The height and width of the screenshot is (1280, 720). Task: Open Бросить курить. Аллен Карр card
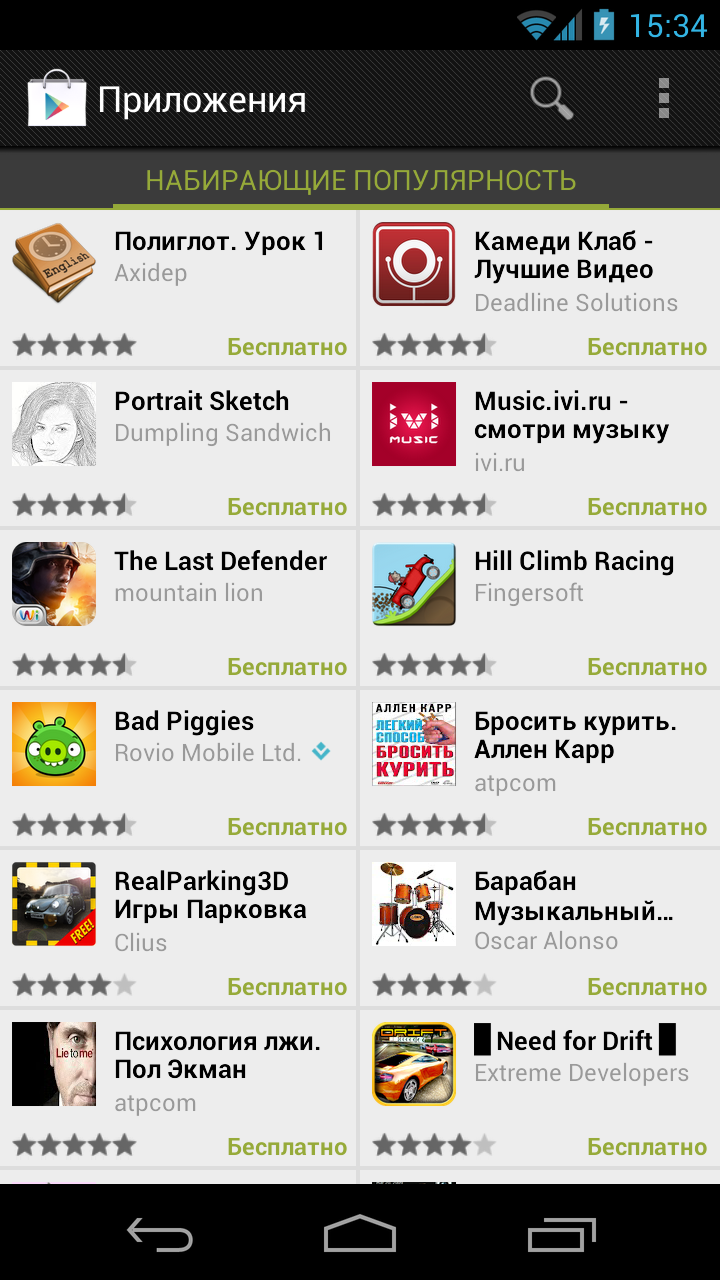[540, 768]
